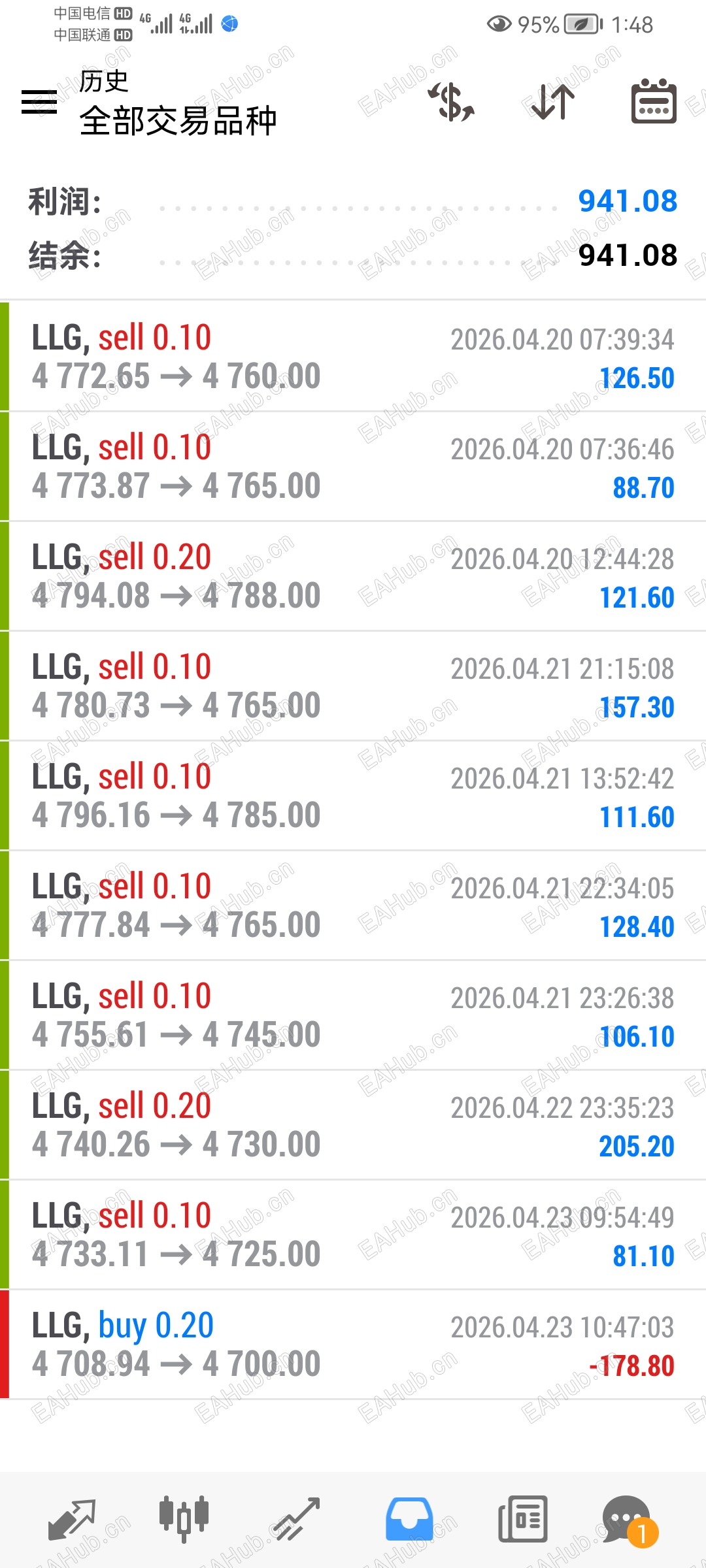706x1568 pixels.
Task: Expand the trade closed at 13:52:42
Action: point(353,796)
